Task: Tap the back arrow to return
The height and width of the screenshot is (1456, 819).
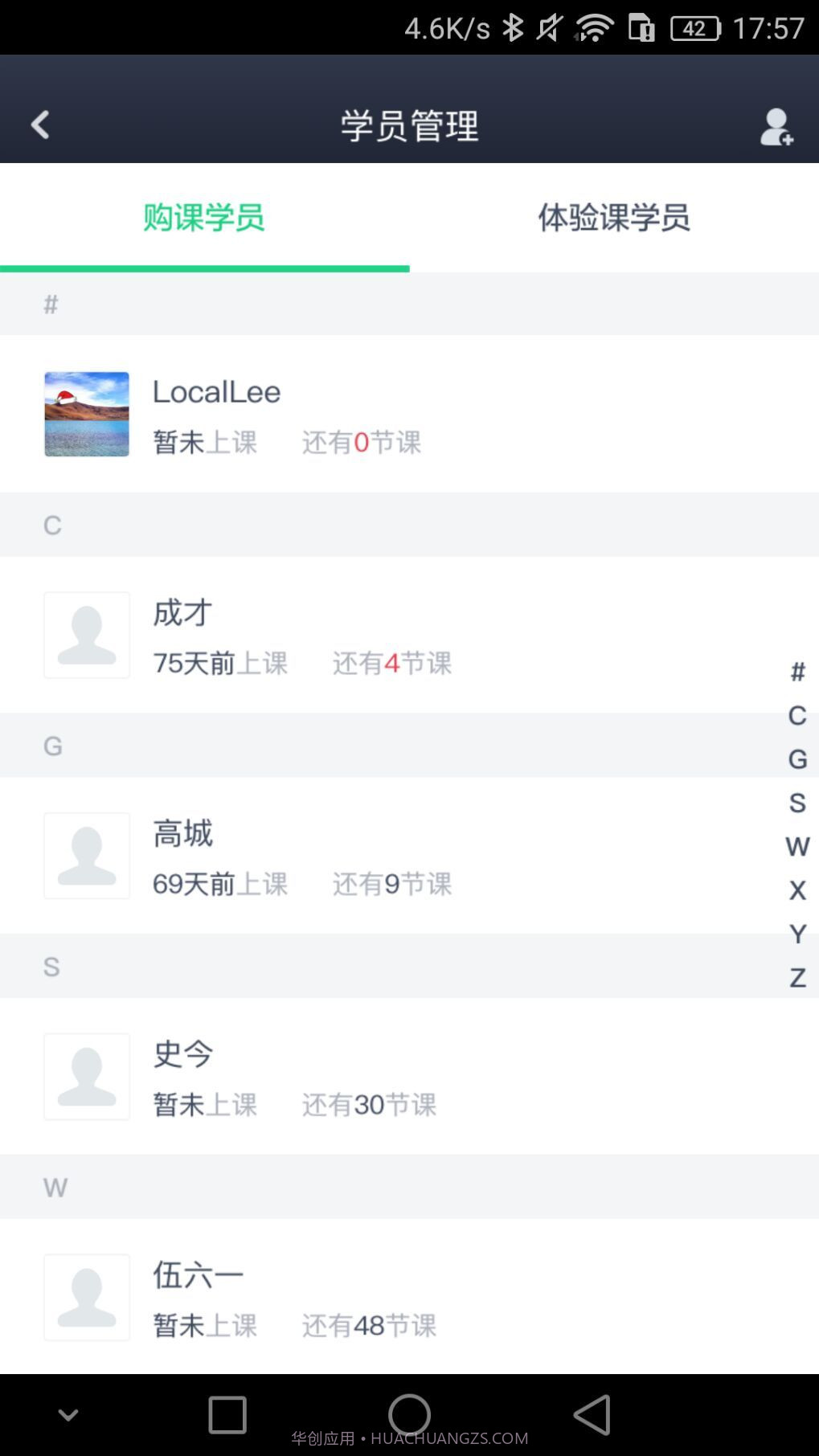Action: (x=39, y=125)
